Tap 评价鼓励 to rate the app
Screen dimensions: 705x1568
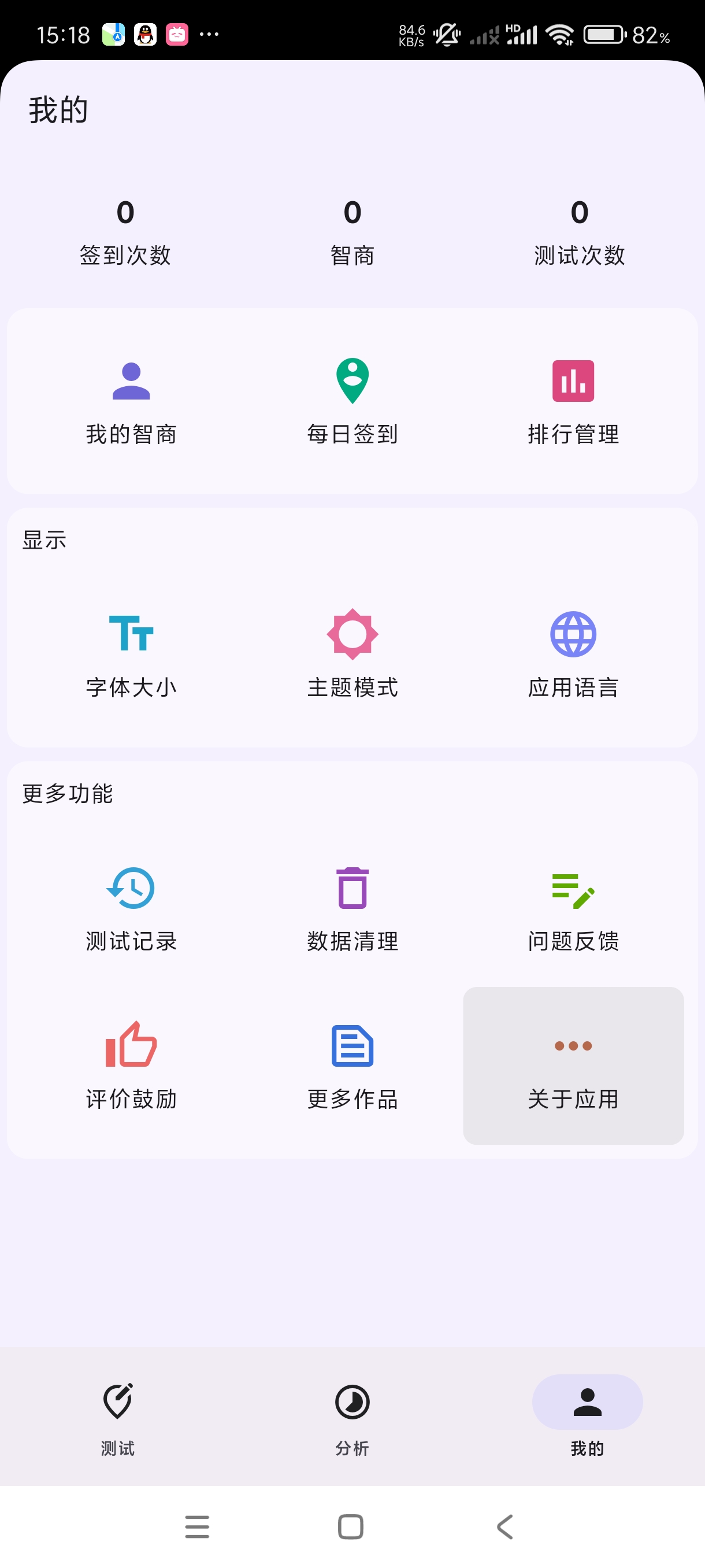(x=131, y=1065)
